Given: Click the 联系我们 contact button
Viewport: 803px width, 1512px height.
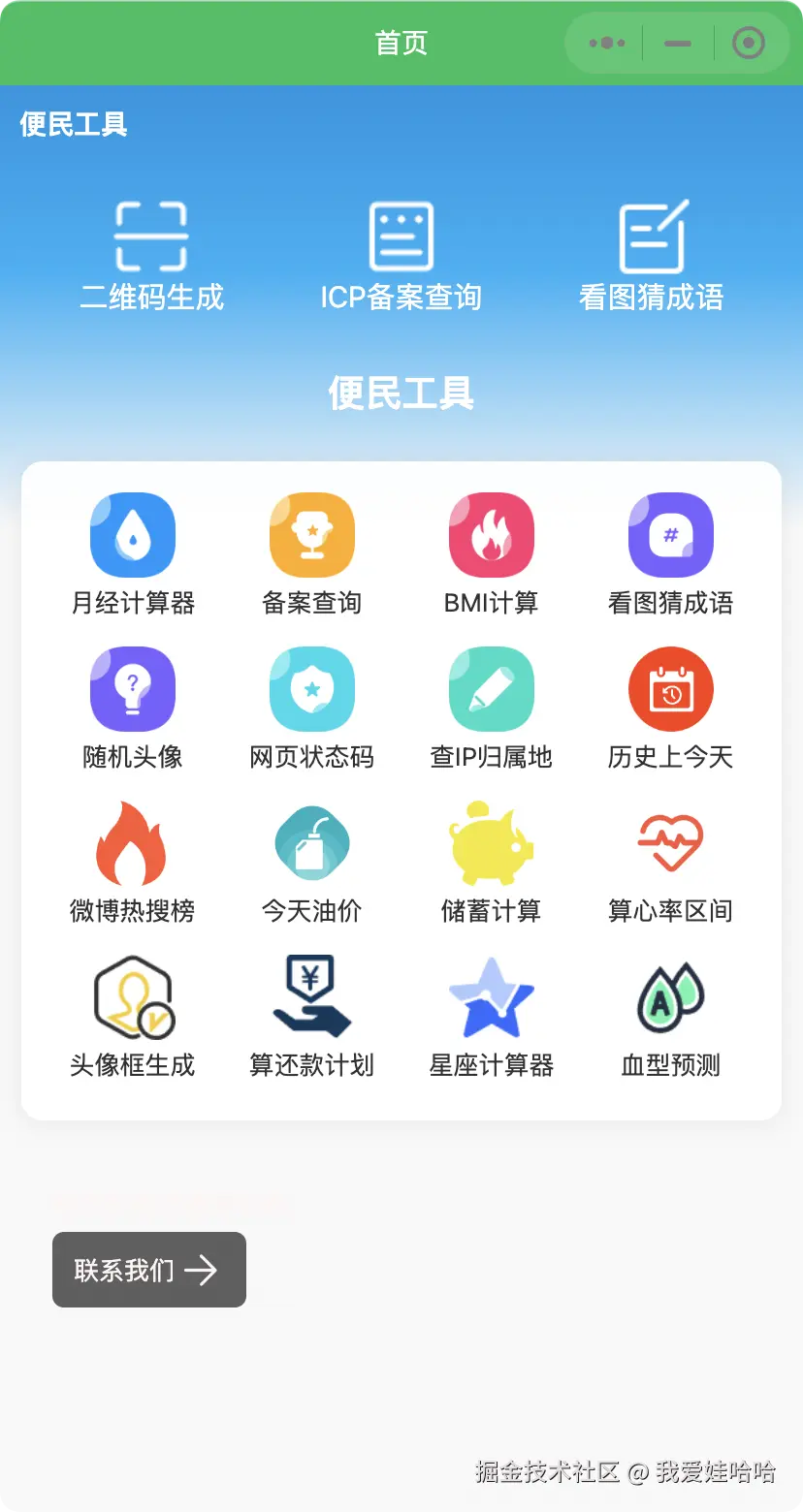Looking at the screenshot, I should coord(148,1270).
